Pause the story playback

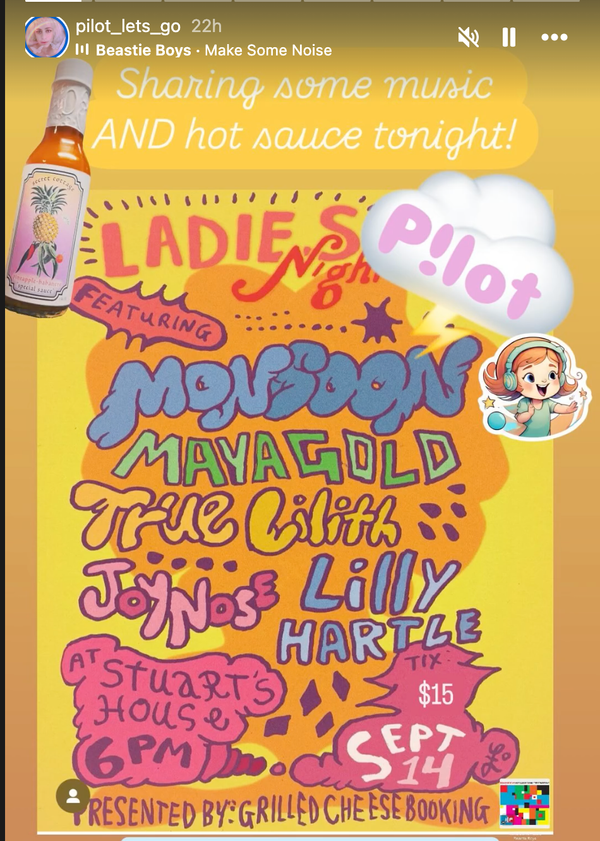509,37
